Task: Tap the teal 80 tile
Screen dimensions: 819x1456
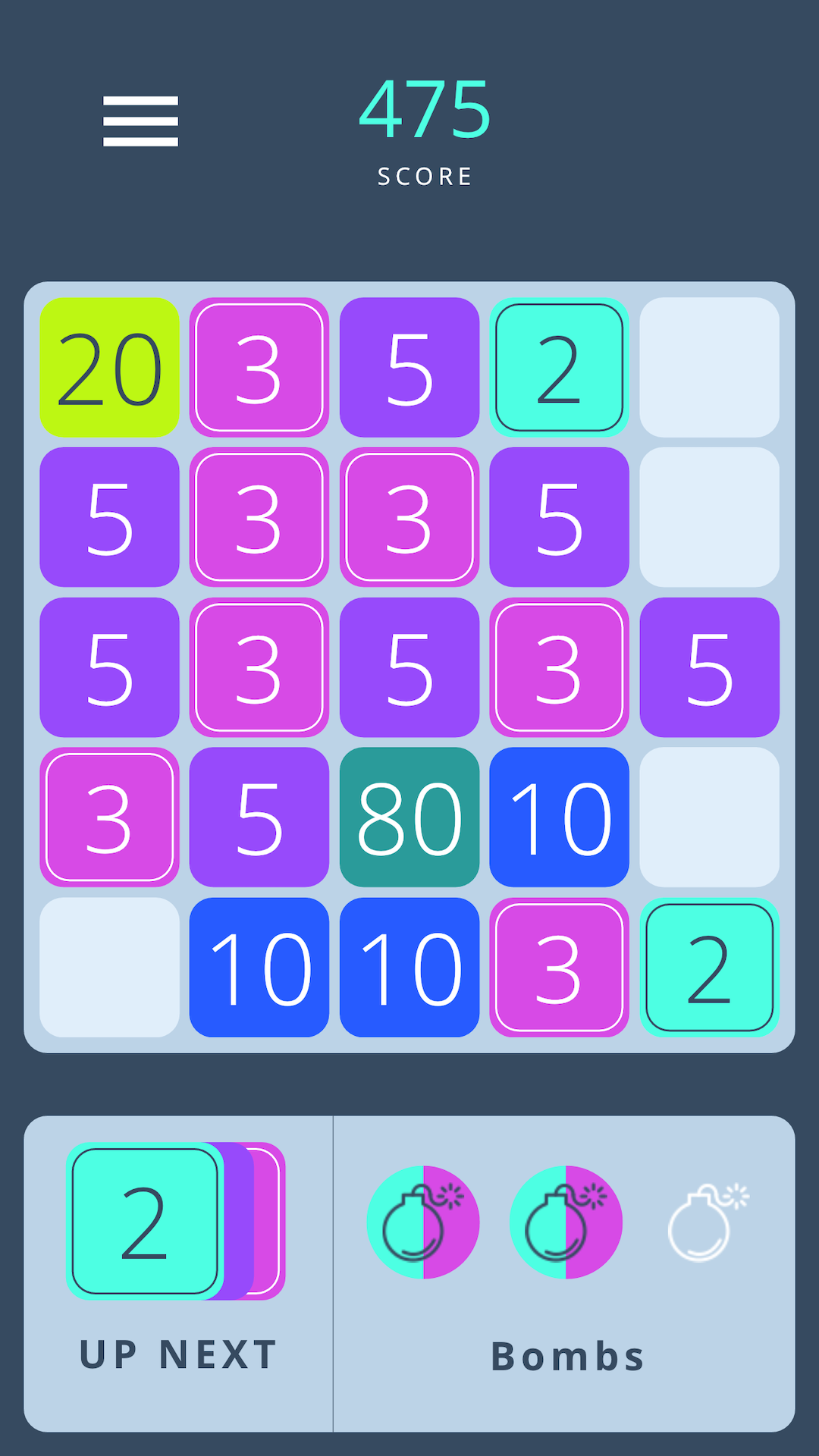Action: tap(409, 817)
